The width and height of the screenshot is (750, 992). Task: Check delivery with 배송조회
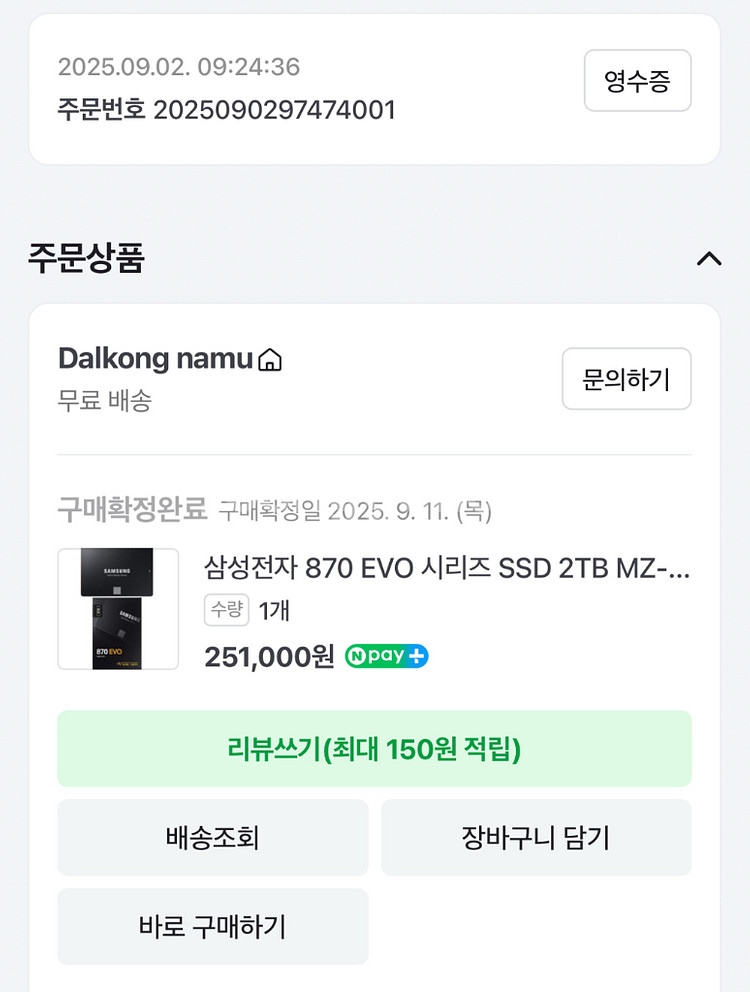point(212,838)
